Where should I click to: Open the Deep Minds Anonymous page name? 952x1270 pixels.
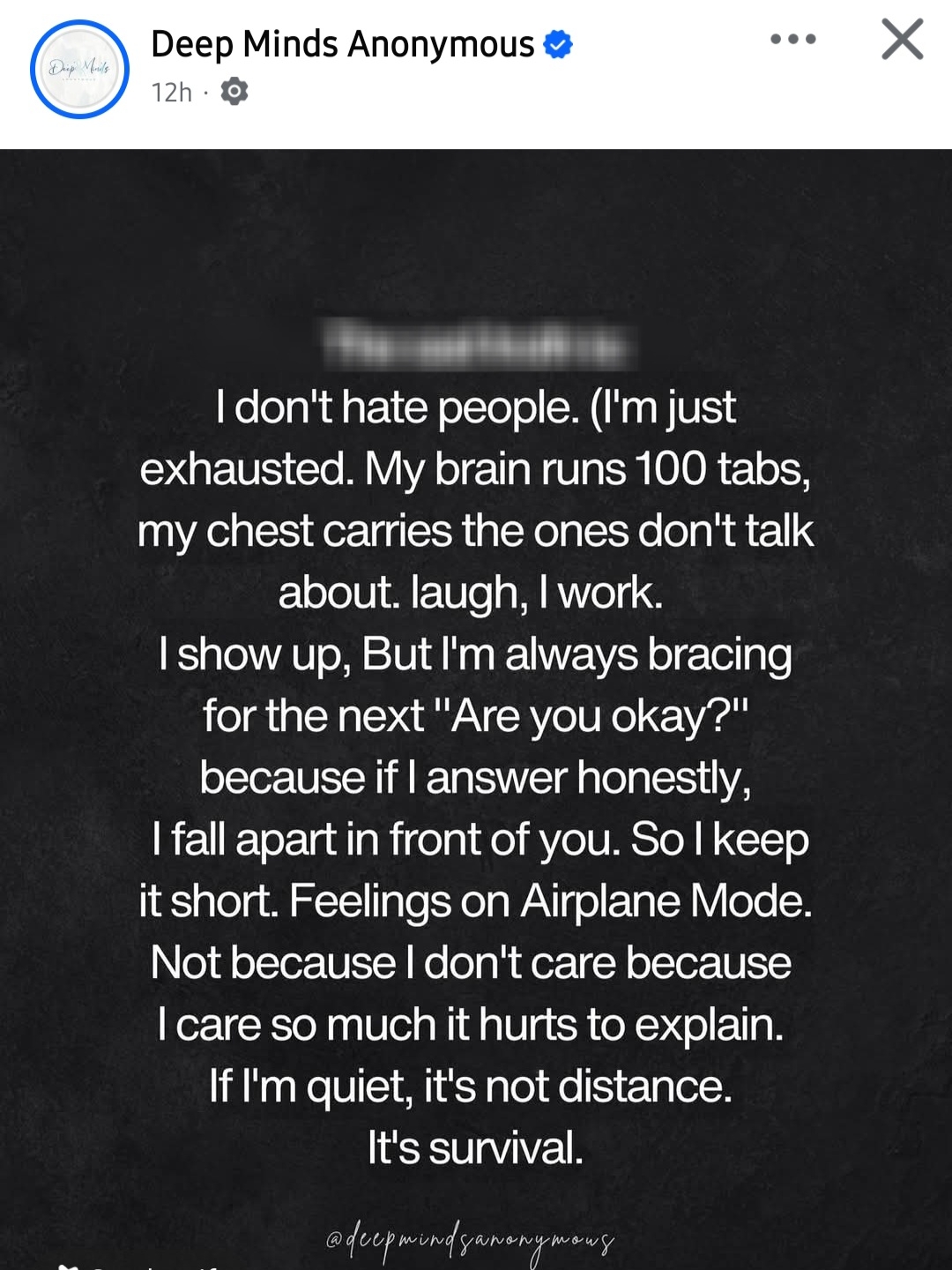[x=342, y=43]
